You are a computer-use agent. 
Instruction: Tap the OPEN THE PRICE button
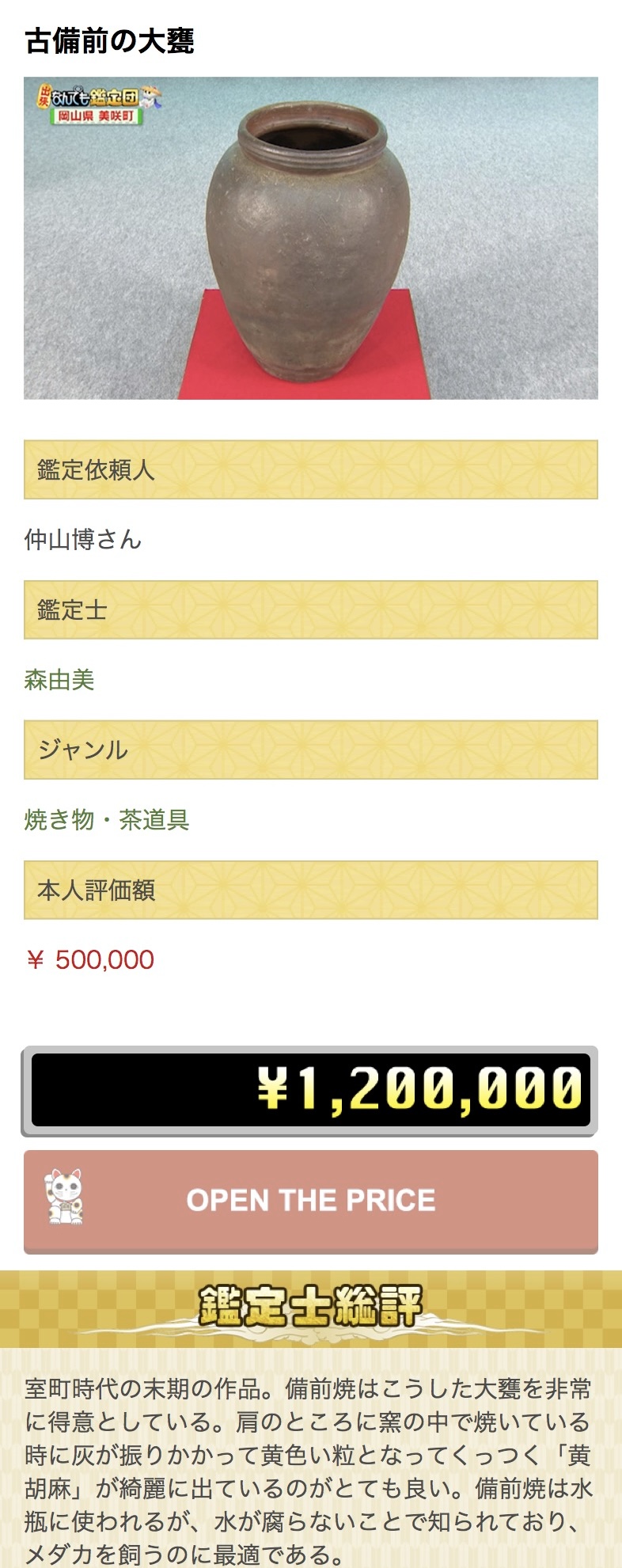pyautogui.click(x=310, y=1200)
